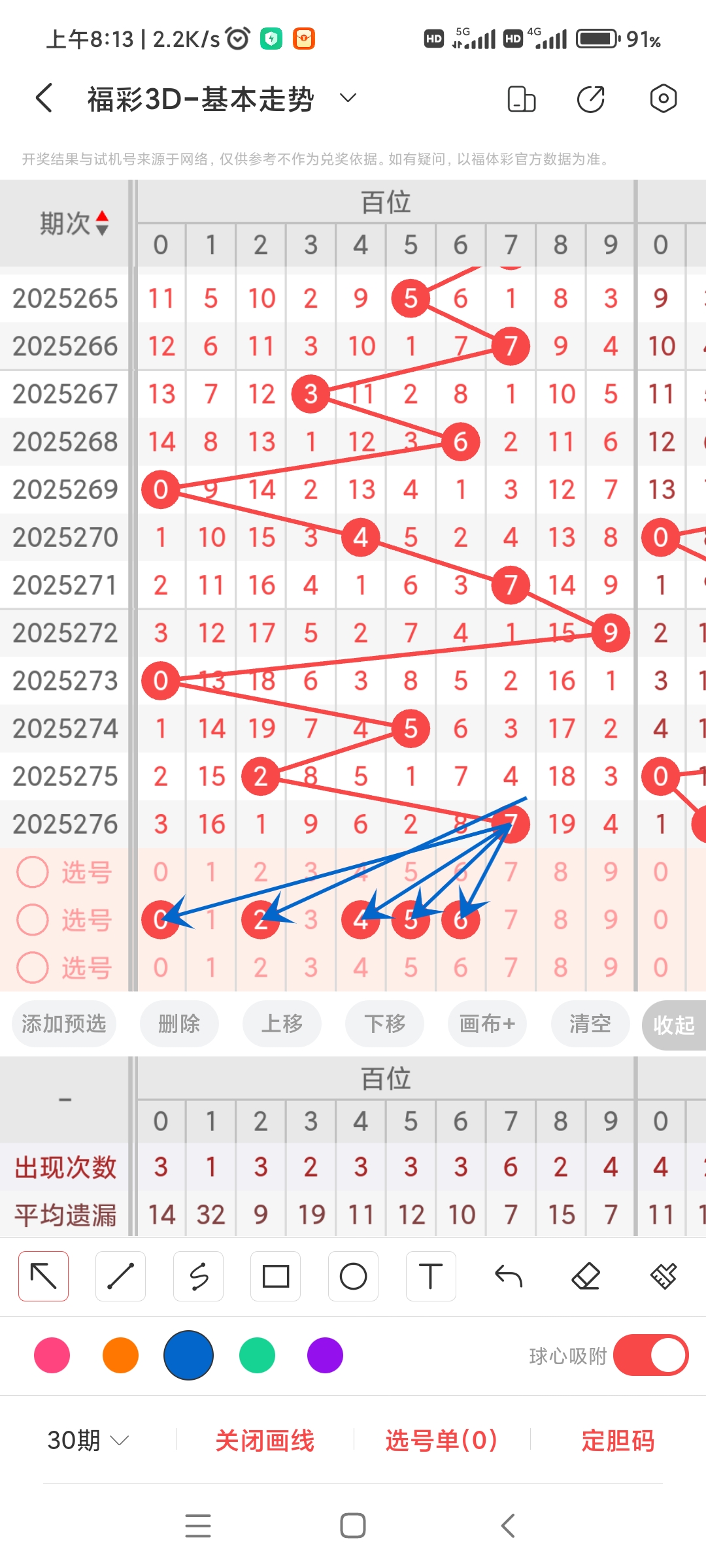Viewport: 706px width, 1568px height.
Task: Choose the curve drawing tool
Action: click(x=198, y=1275)
